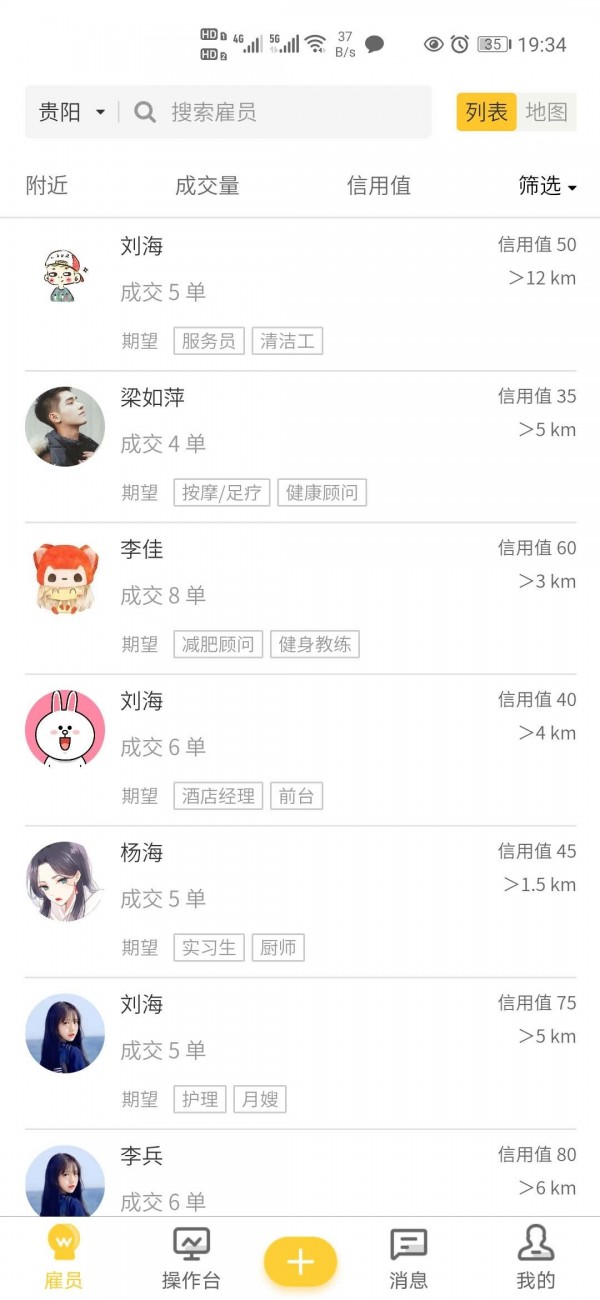Screen dimensions: 600x1300
Task: Switch to 地图 map view
Action: click(x=546, y=112)
